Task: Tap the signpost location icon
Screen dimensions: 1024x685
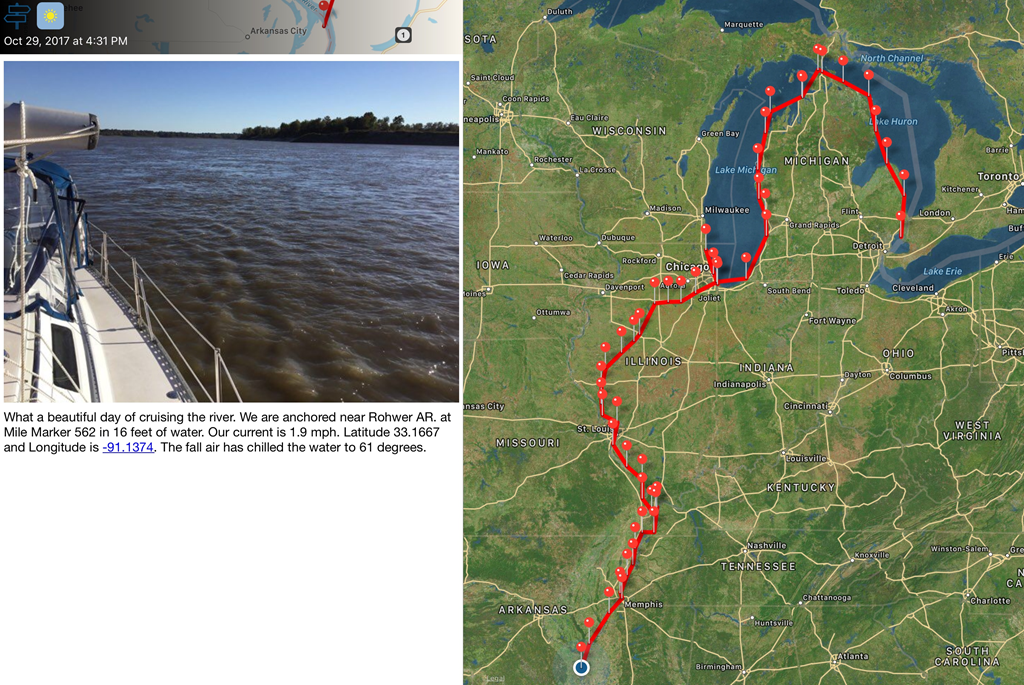Action: pos(17,15)
